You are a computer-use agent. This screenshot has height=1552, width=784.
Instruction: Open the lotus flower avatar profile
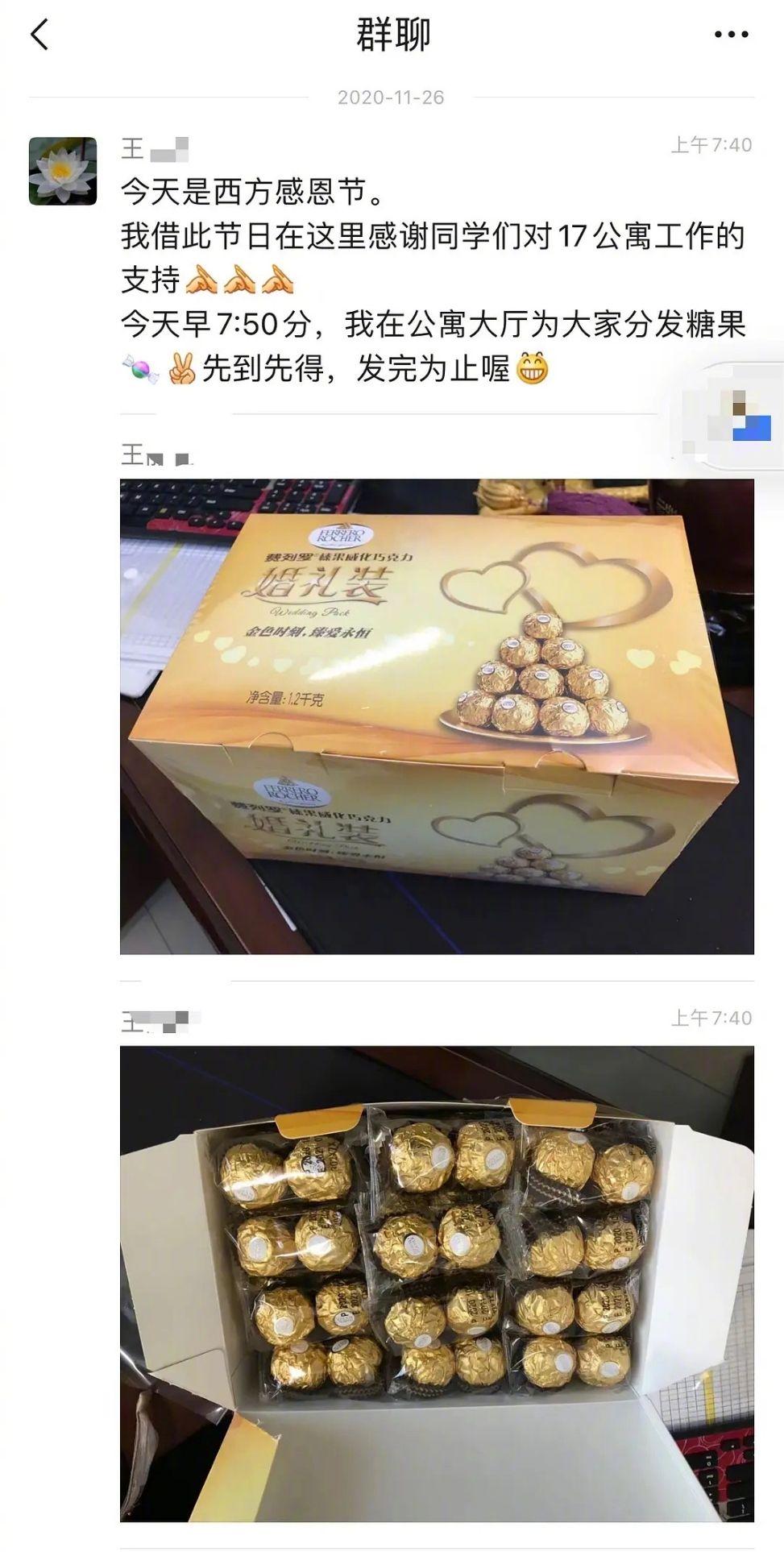(x=63, y=171)
